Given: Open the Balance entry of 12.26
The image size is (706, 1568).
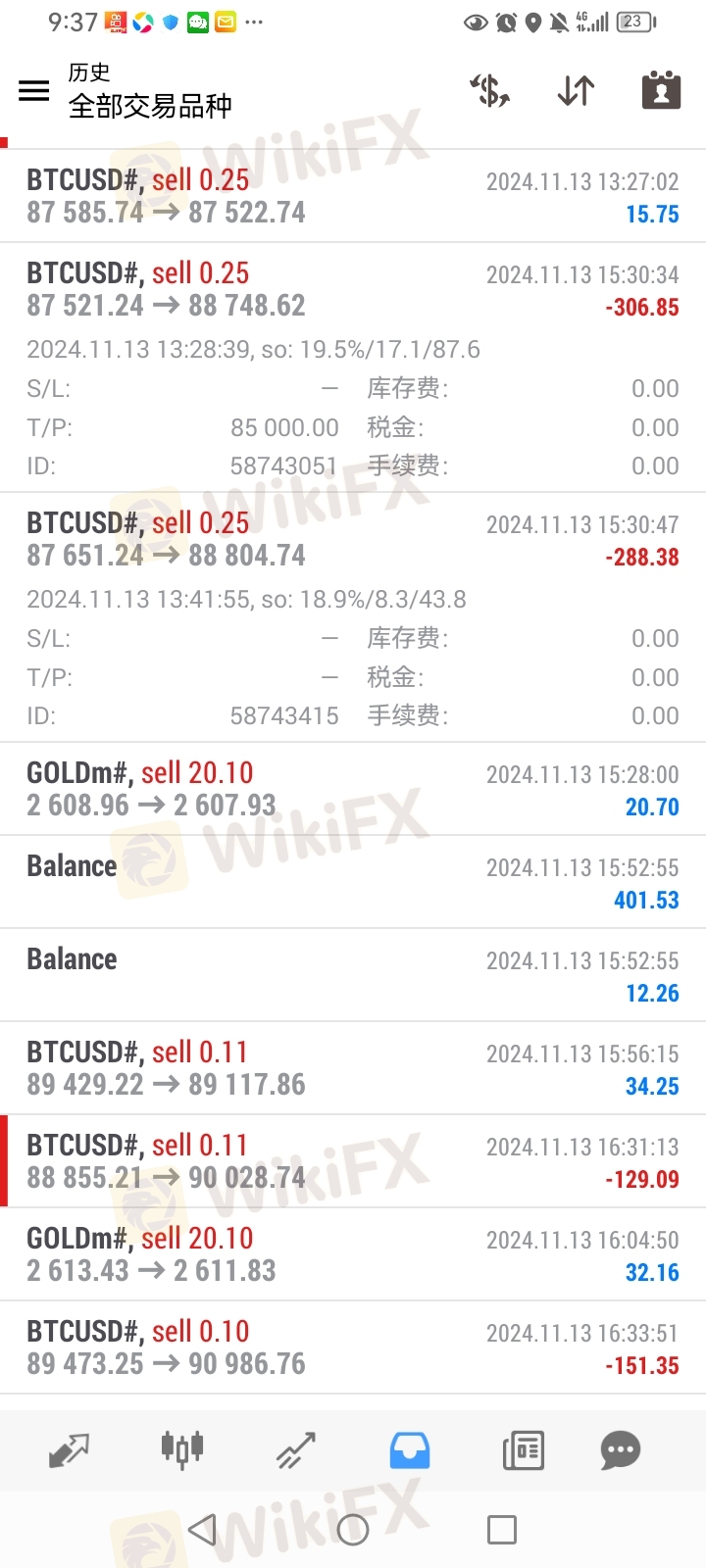Looking at the screenshot, I should [x=353, y=975].
